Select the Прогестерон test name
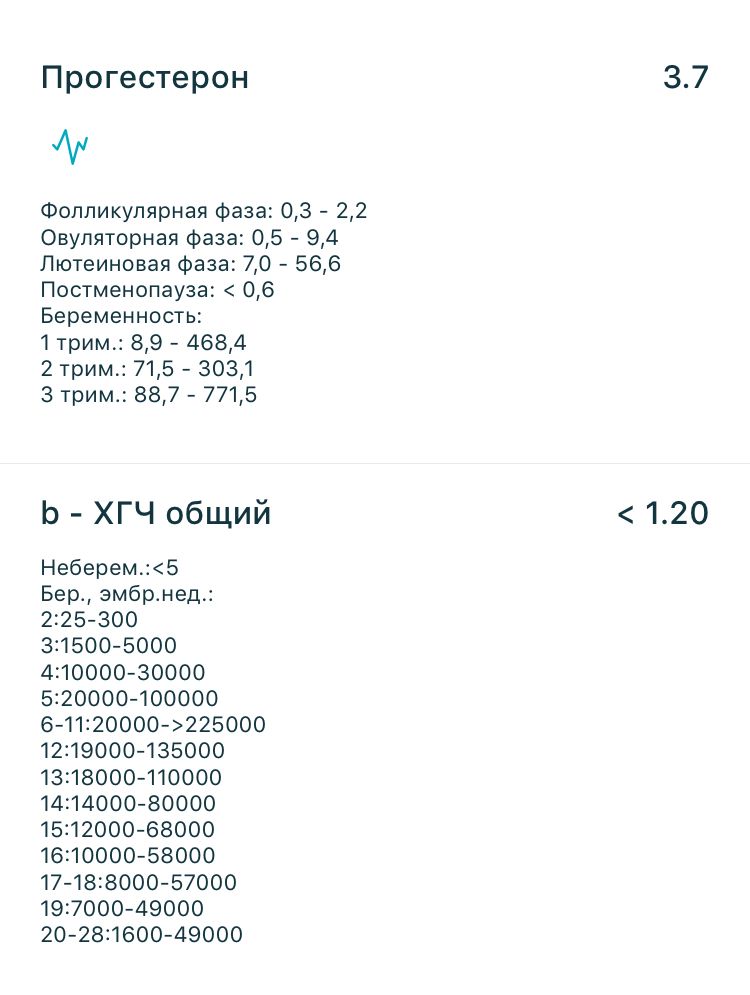The width and height of the screenshot is (750, 995). (x=144, y=77)
